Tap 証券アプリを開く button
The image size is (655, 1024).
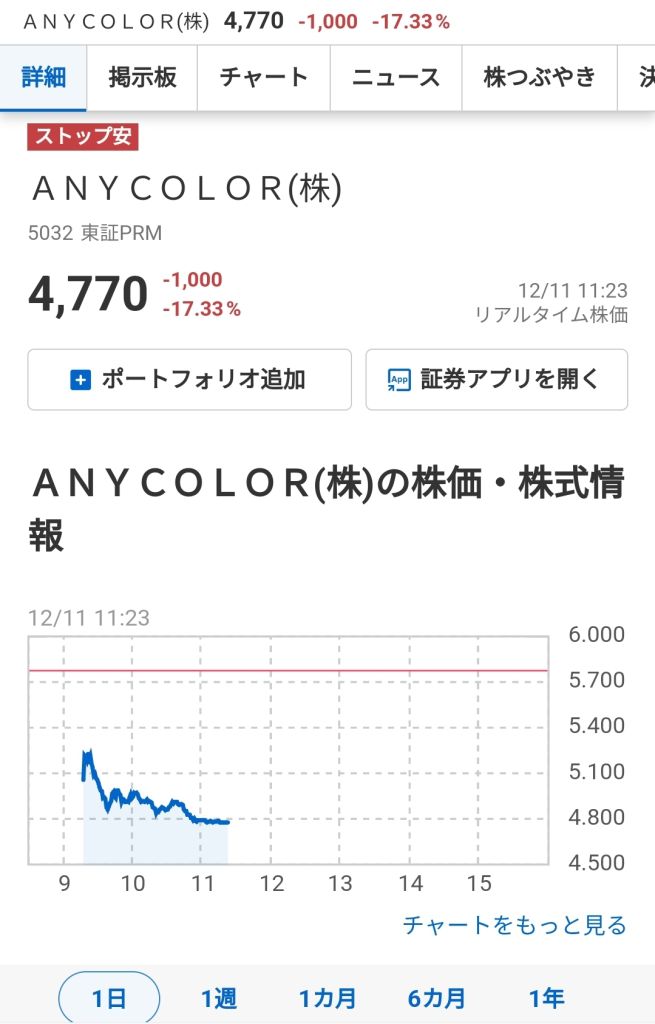click(x=496, y=379)
